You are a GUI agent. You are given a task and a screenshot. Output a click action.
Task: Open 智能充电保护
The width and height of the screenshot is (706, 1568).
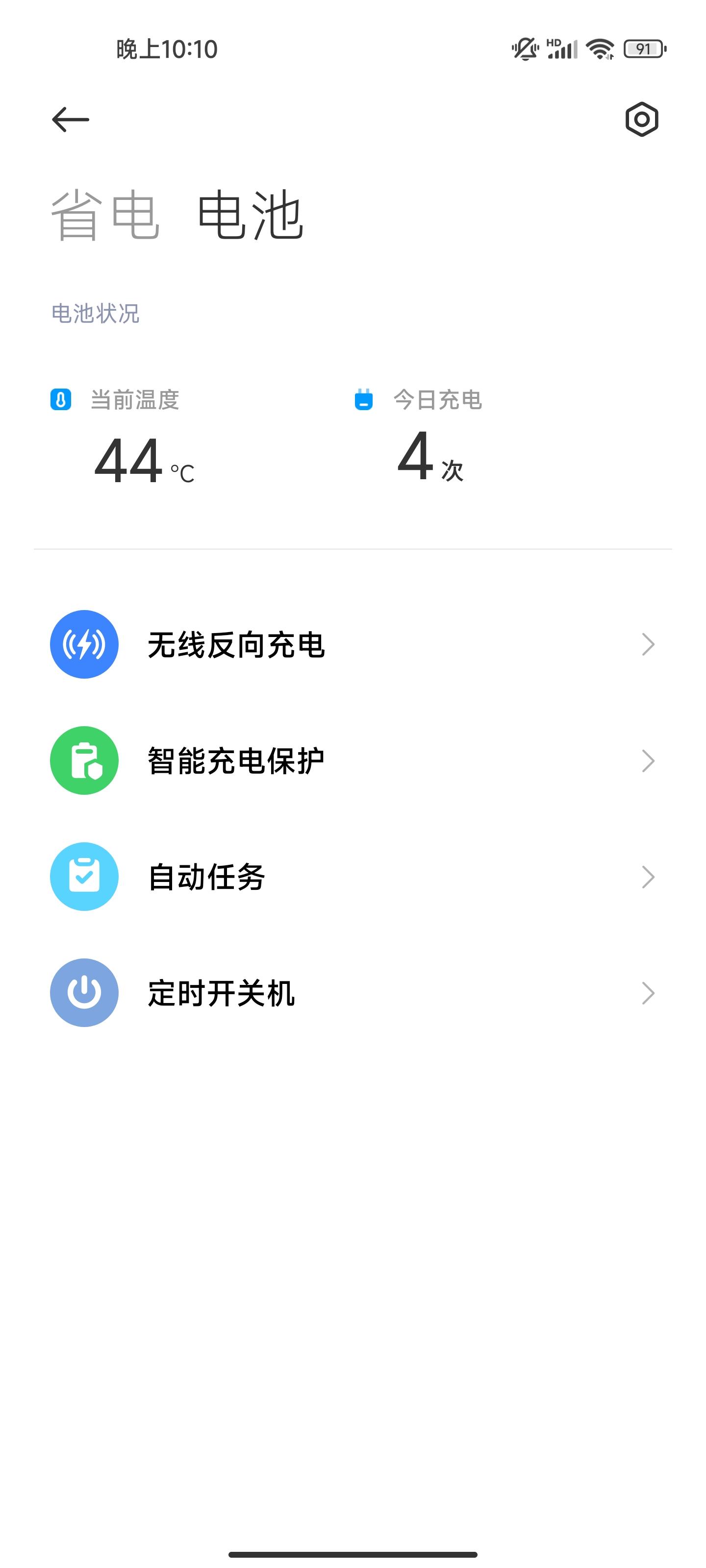click(x=353, y=761)
